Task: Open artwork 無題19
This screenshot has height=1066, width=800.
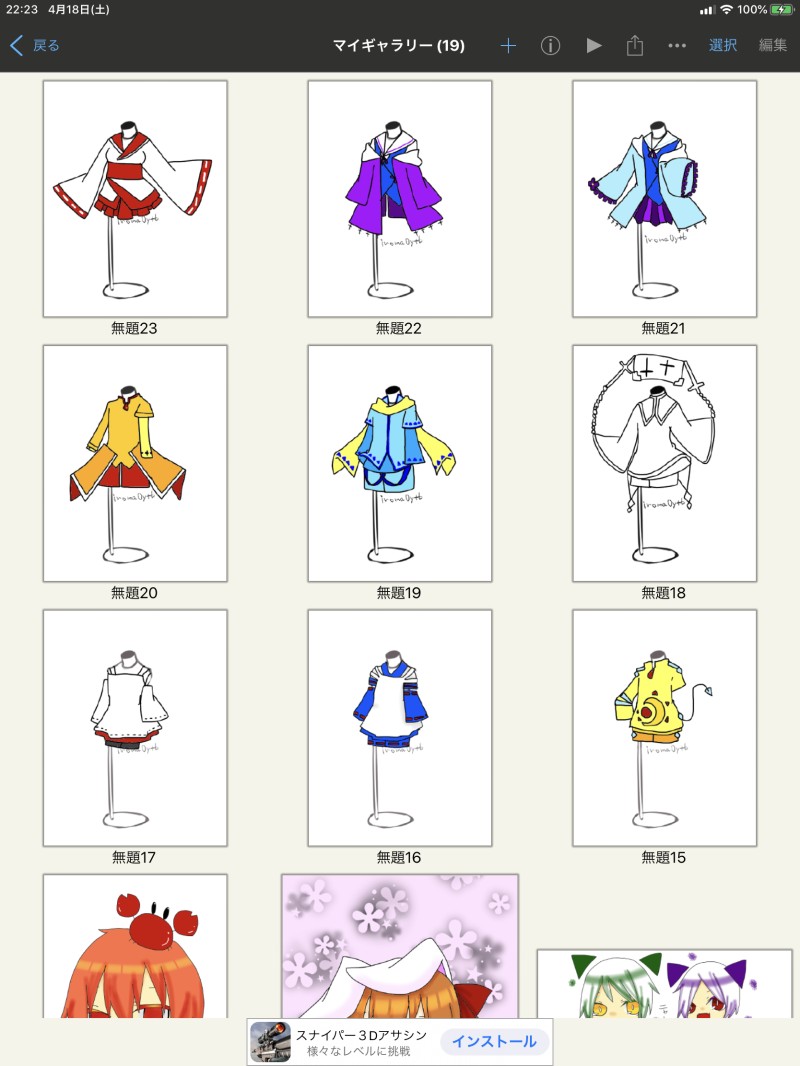Action: pyautogui.click(x=400, y=463)
